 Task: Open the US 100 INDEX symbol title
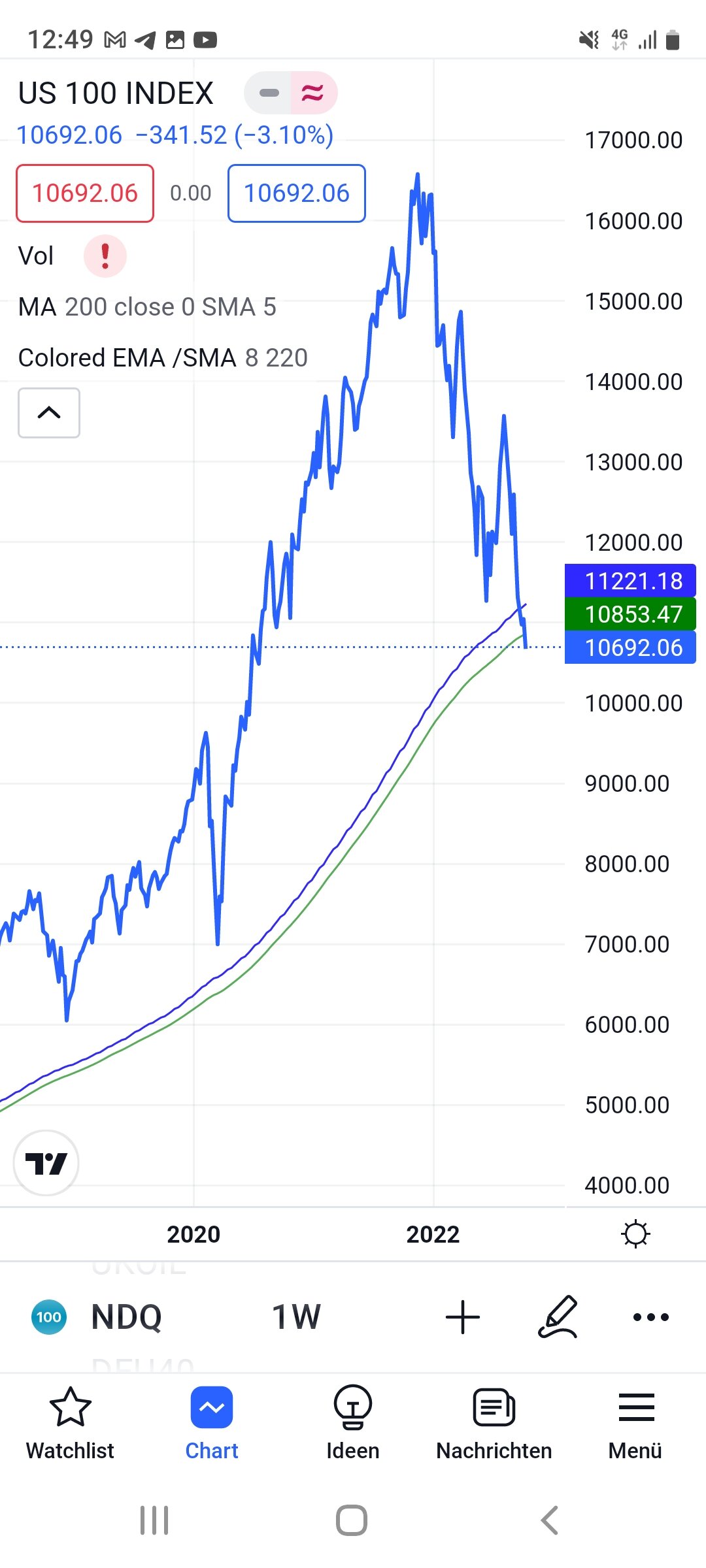116,93
